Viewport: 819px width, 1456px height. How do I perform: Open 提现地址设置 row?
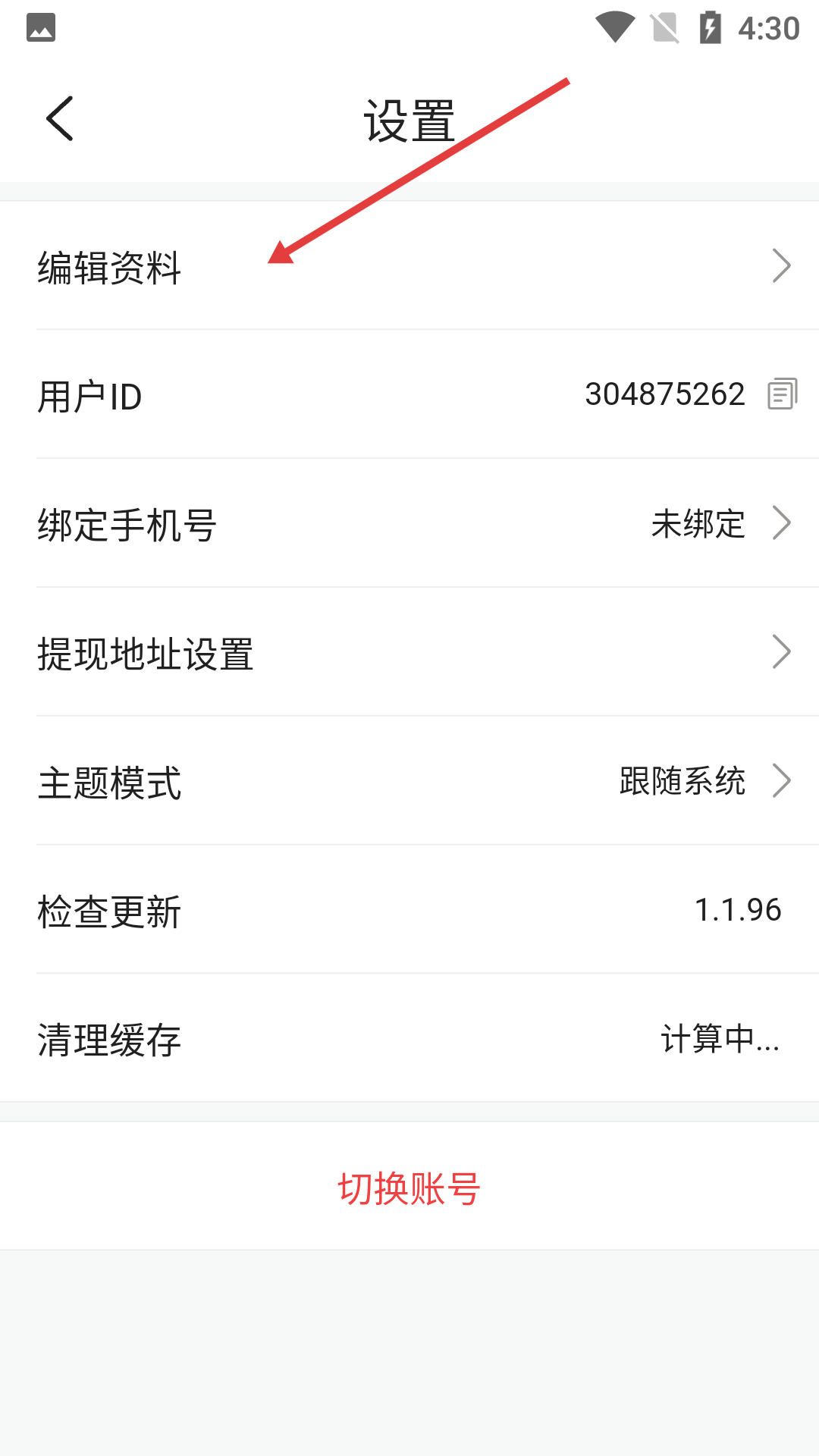(409, 652)
